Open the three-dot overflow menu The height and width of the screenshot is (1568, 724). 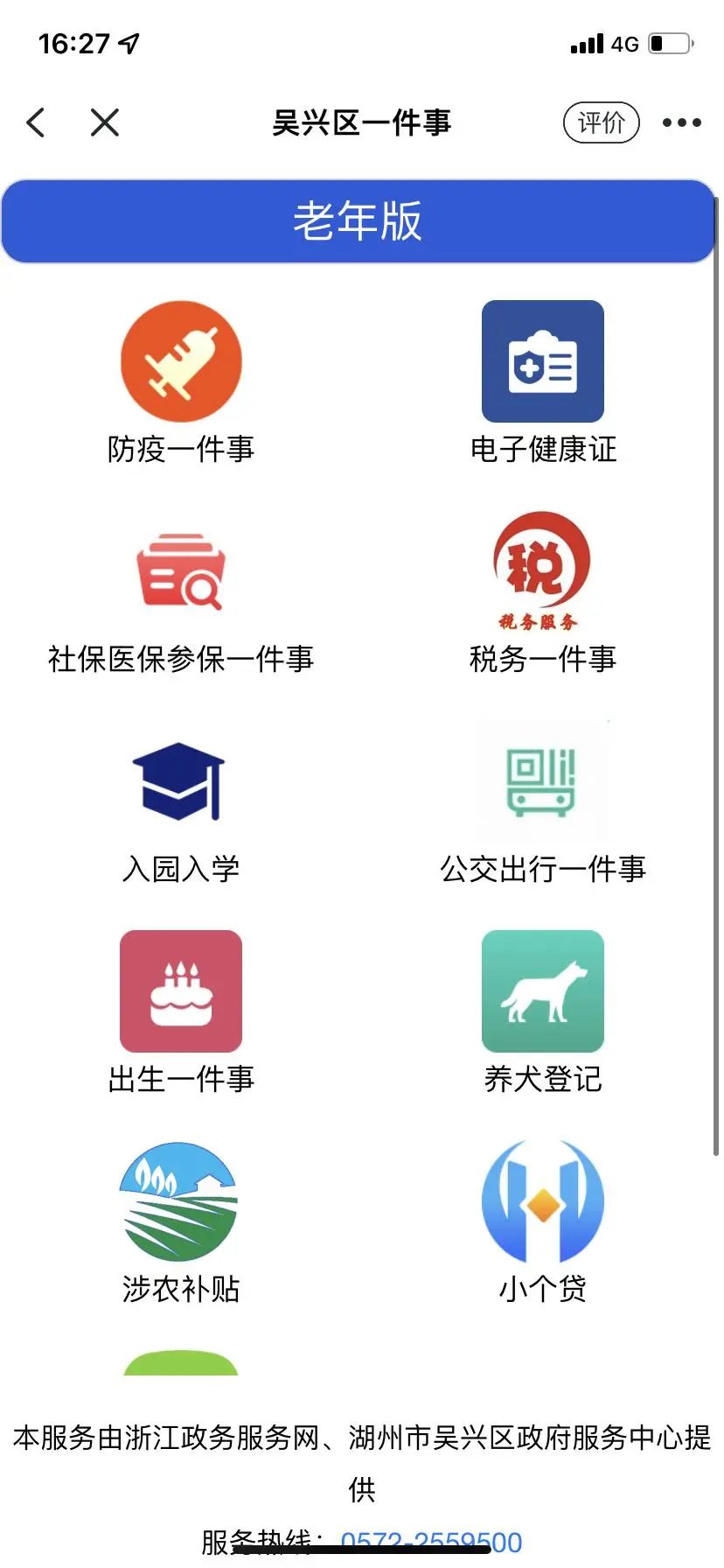click(682, 122)
